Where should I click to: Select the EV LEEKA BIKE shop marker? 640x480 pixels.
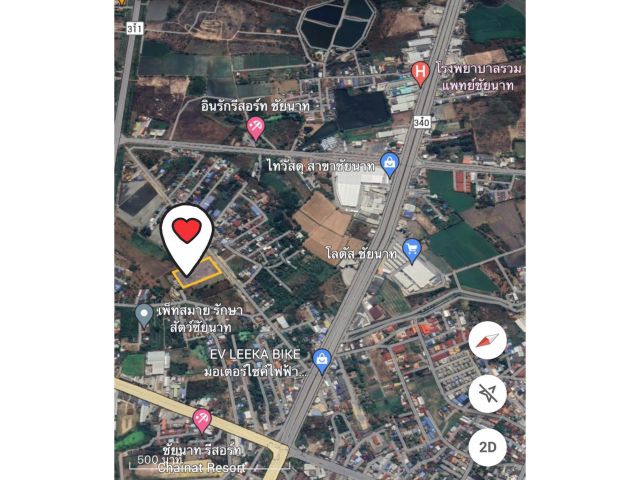click(322, 360)
